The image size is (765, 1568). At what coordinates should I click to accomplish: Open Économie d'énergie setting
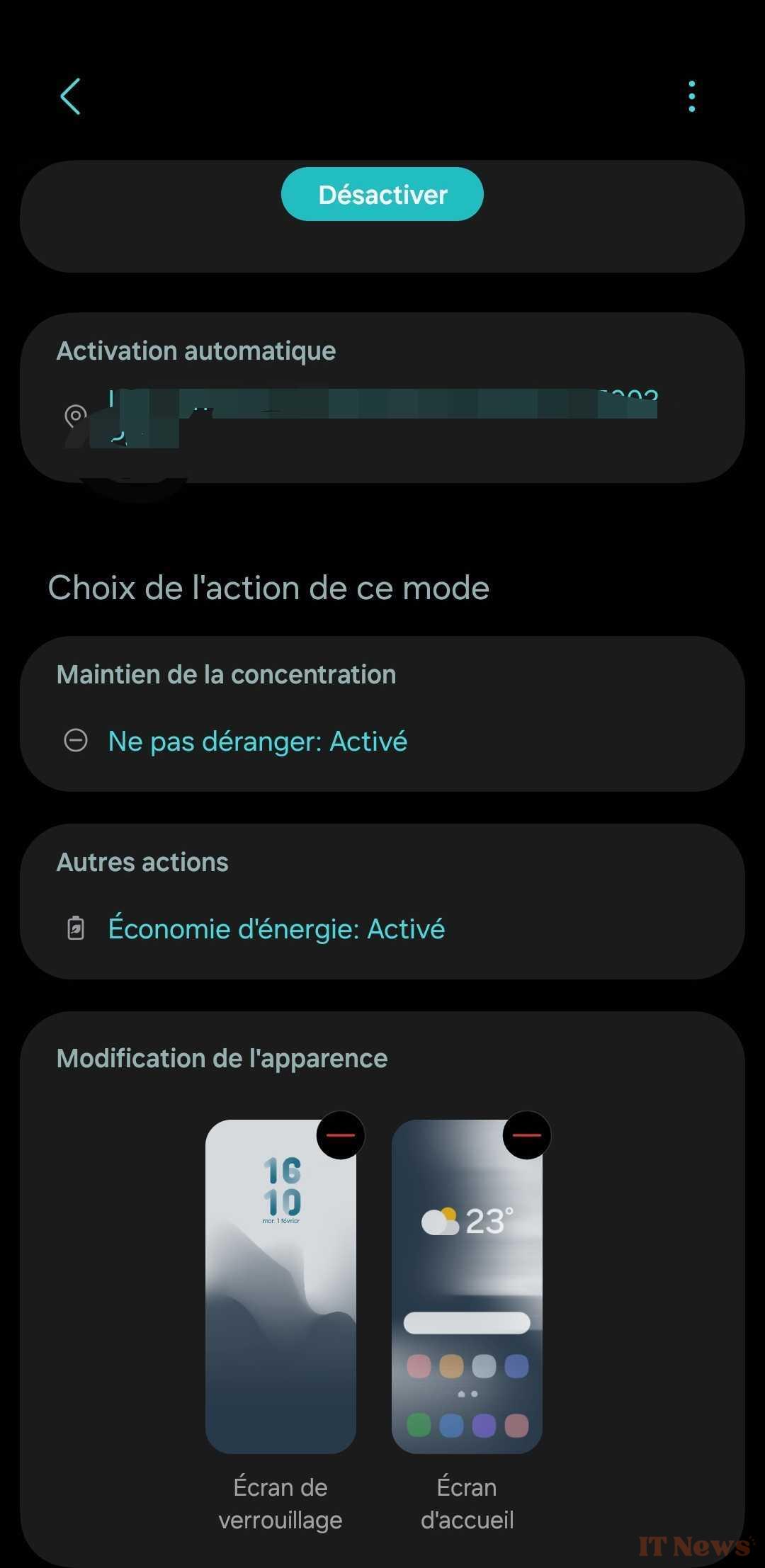click(276, 929)
